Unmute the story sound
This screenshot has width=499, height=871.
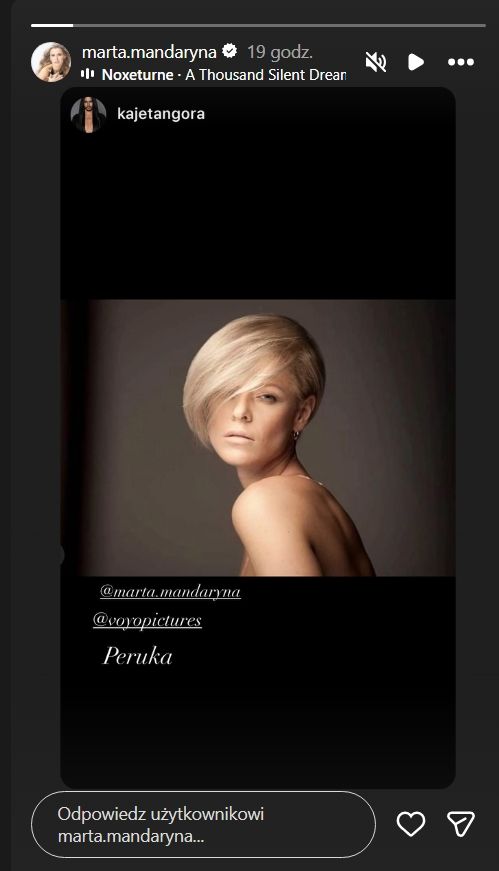[376, 62]
